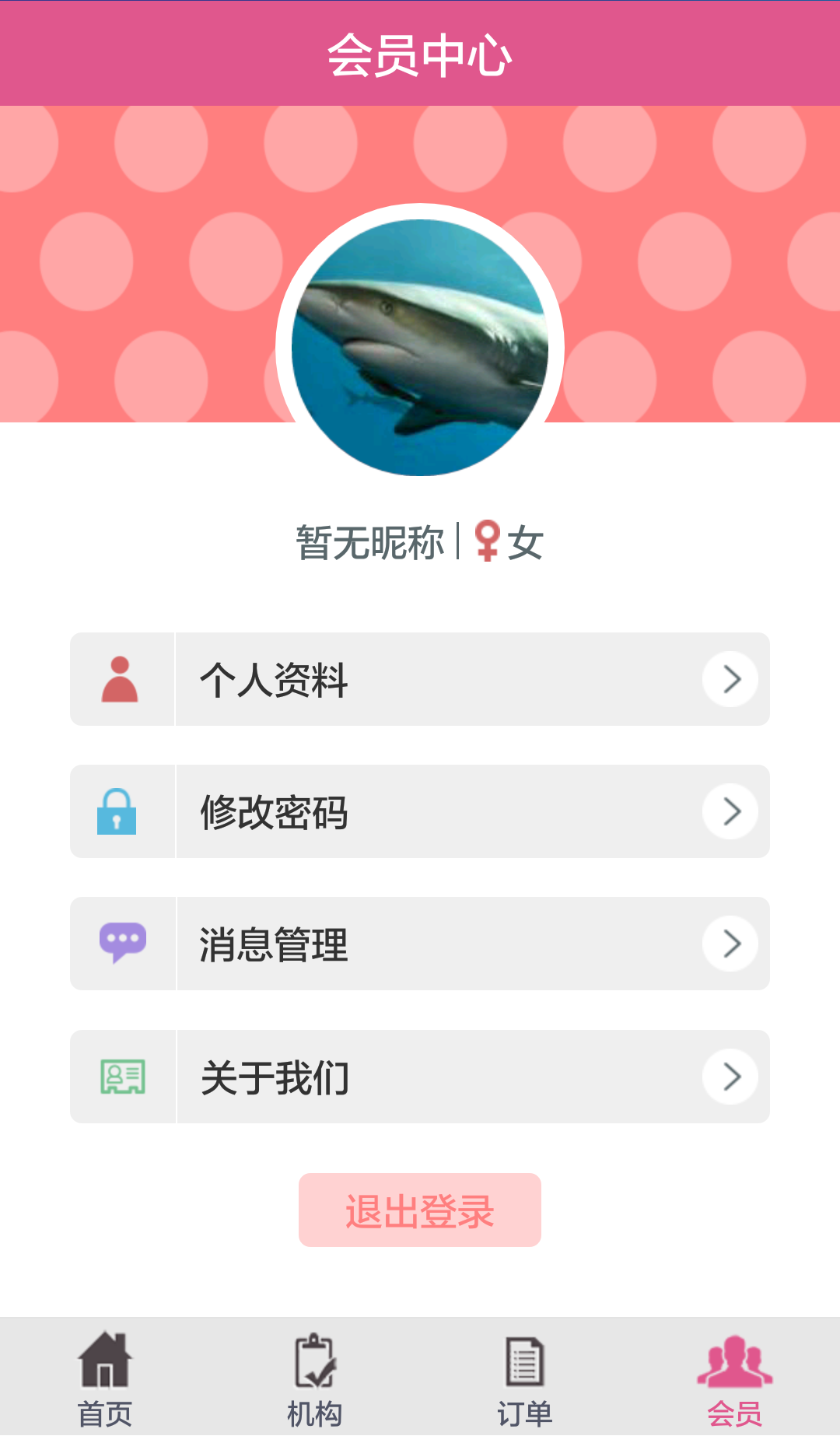Tap the shark profile avatar
This screenshot has height=1436, width=840.
(420, 347)
